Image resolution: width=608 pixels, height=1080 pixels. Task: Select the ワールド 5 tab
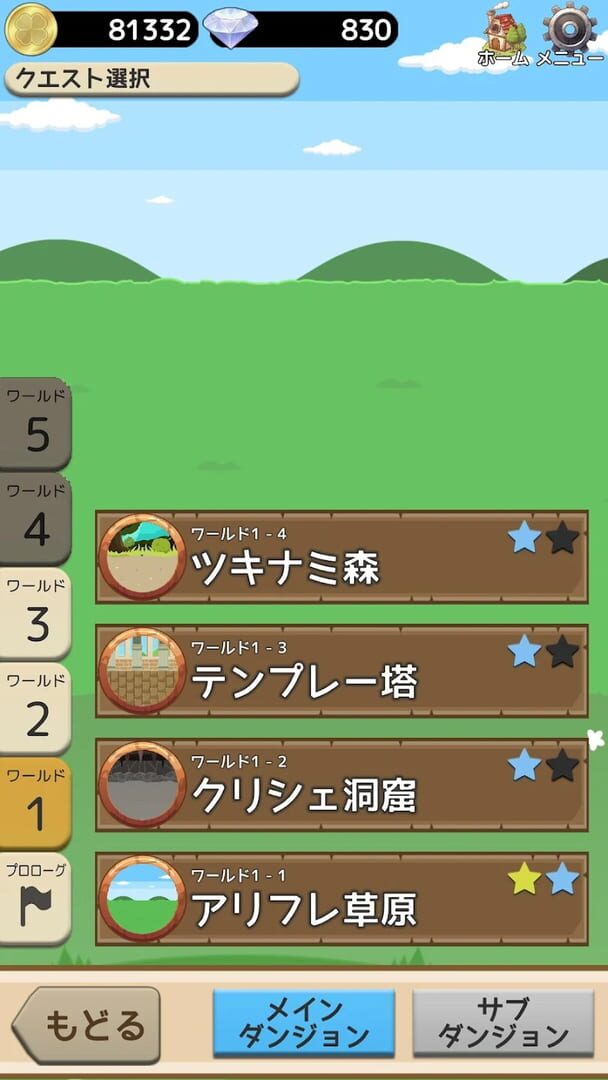click(x=36, y=424)
